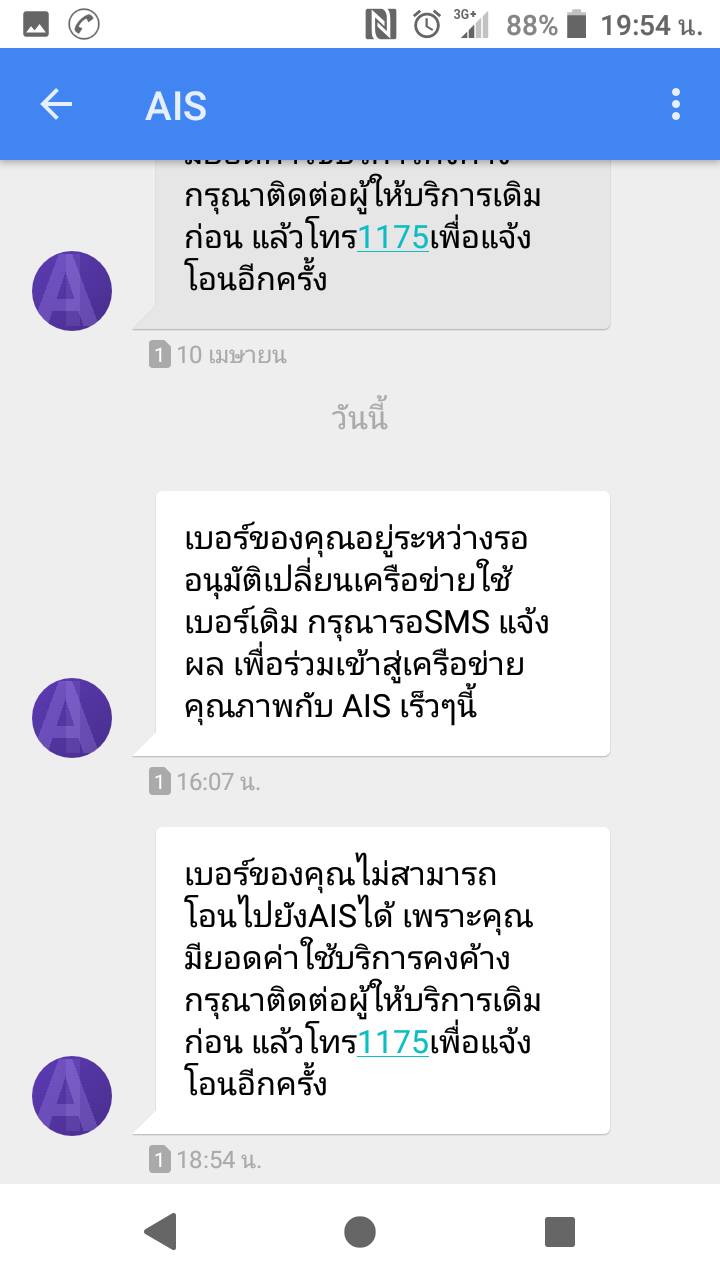The width and height of the screenshot is (720, 1280).
Task: Tap the system home button
Action: (x=360, y=1231)
